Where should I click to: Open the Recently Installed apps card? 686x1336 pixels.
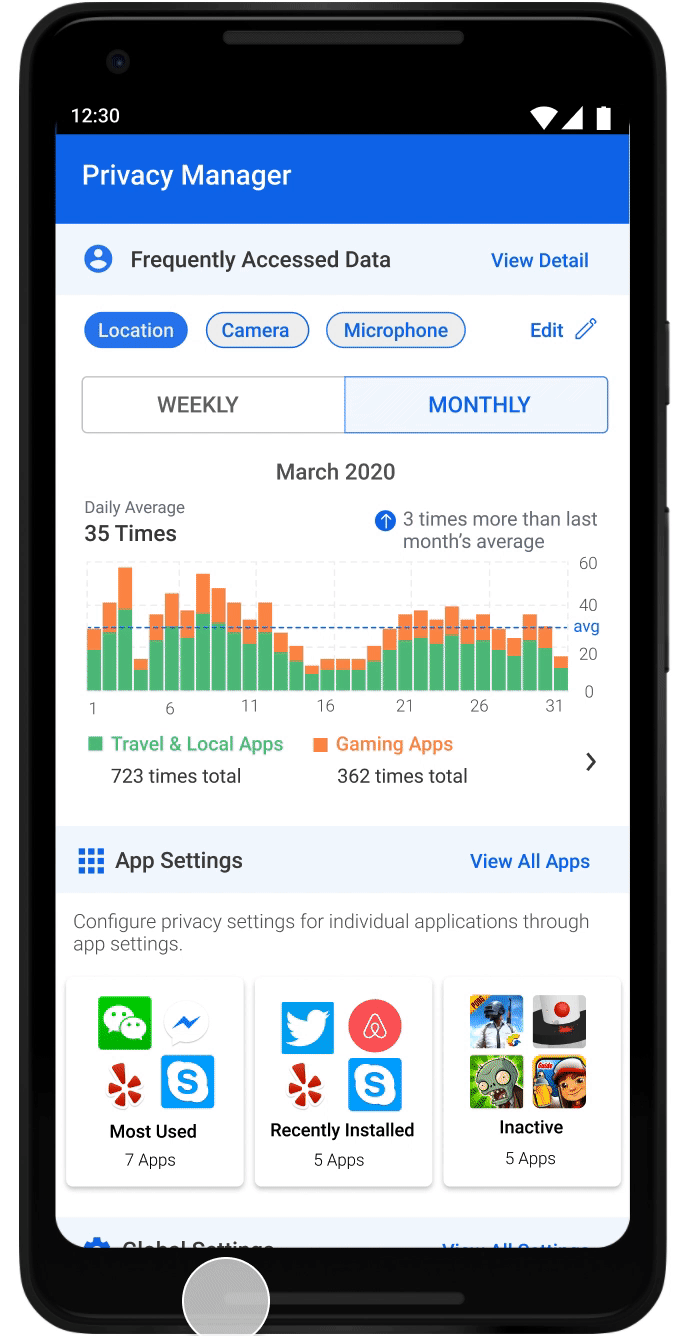point(343,1082)
